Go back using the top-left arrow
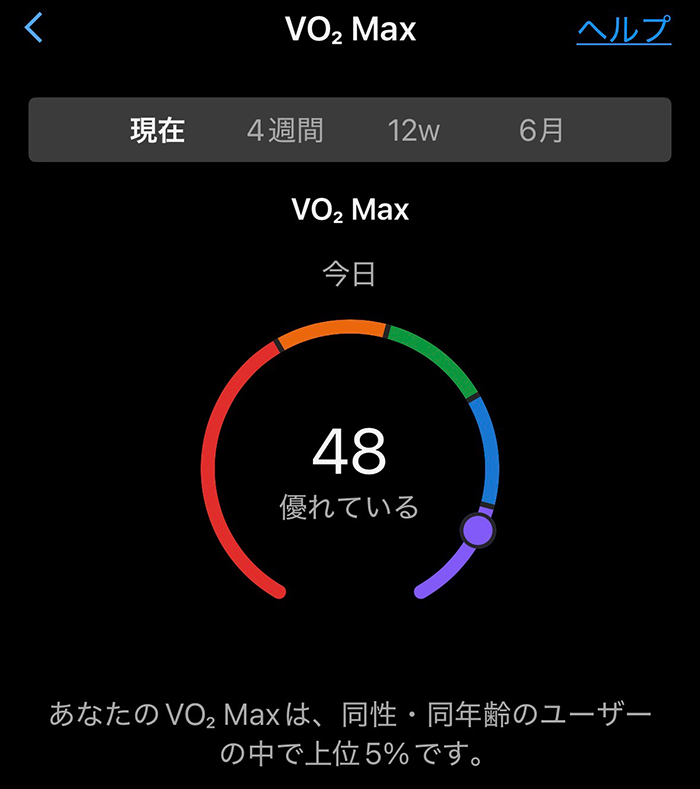The width and height of the screenshot is (700, 789). (x=34, y=28)
